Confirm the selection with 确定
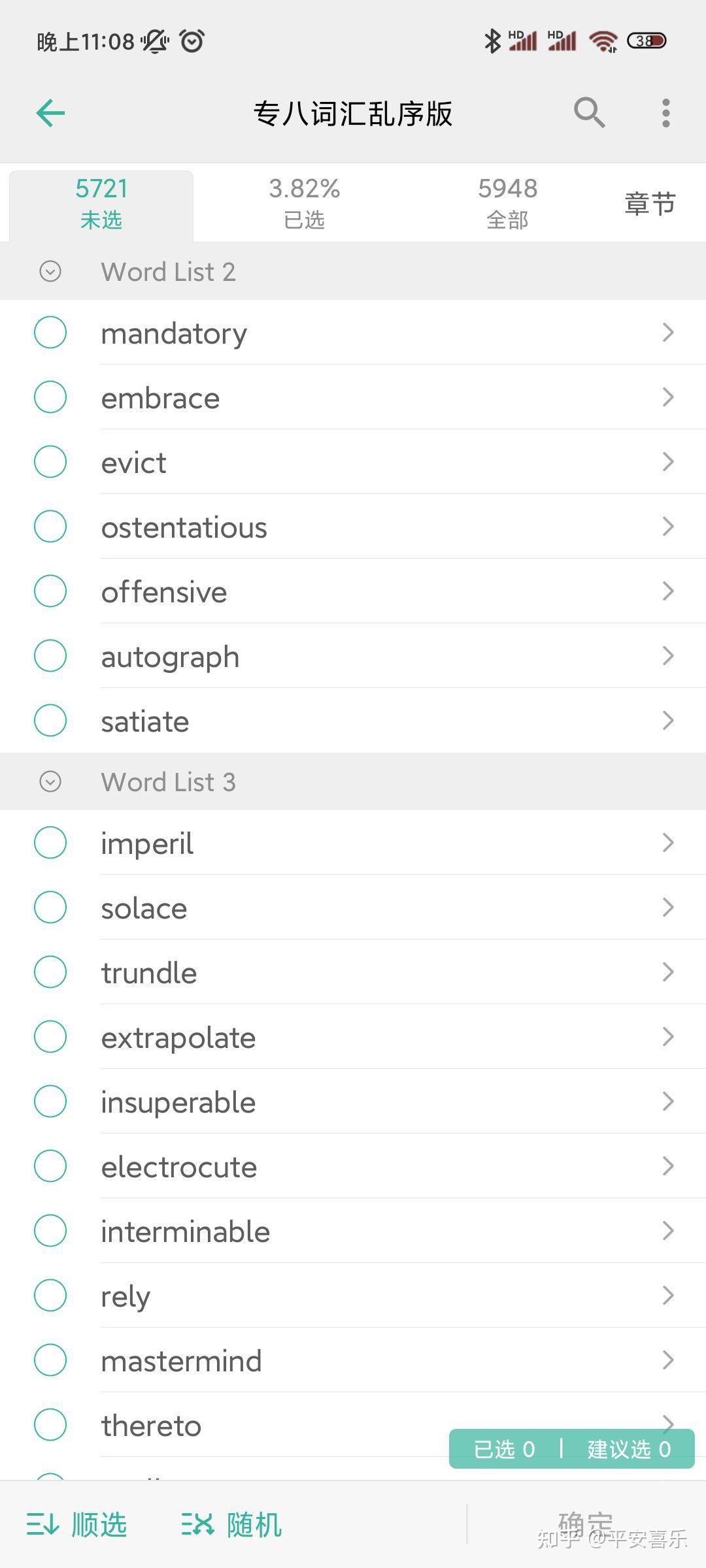 pyautogui.click(x=586, y=1525)
